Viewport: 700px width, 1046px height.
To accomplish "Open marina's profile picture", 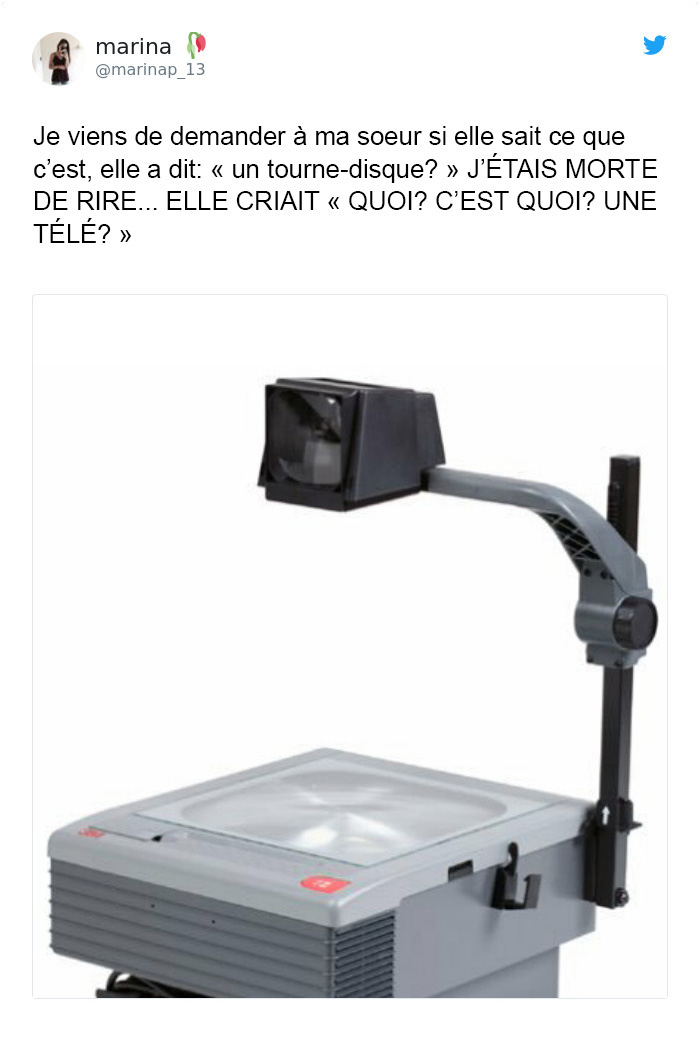I will [58, 58].
